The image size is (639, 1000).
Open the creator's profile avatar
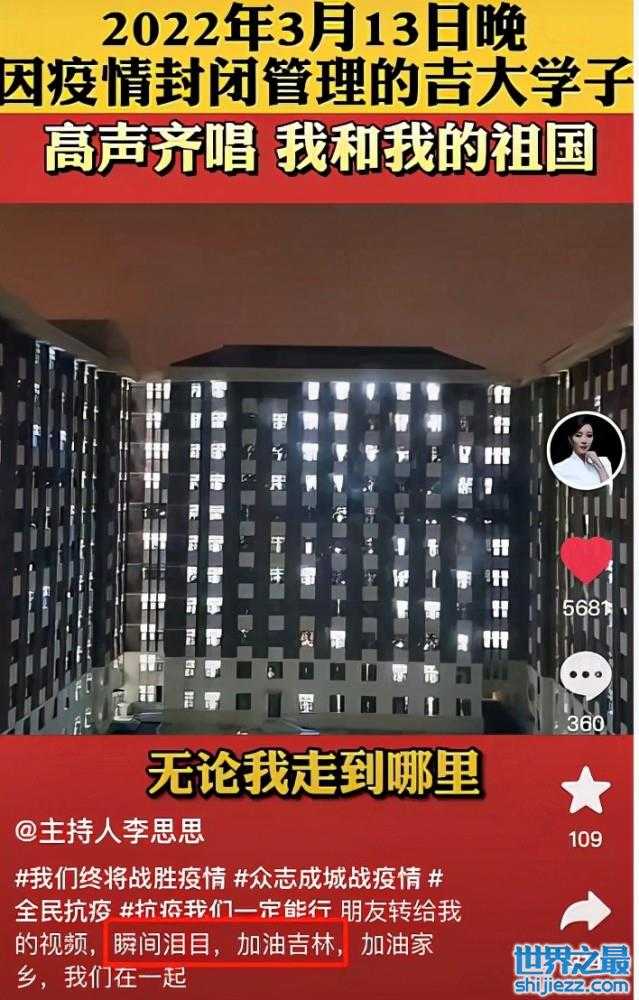pos(585,451)
